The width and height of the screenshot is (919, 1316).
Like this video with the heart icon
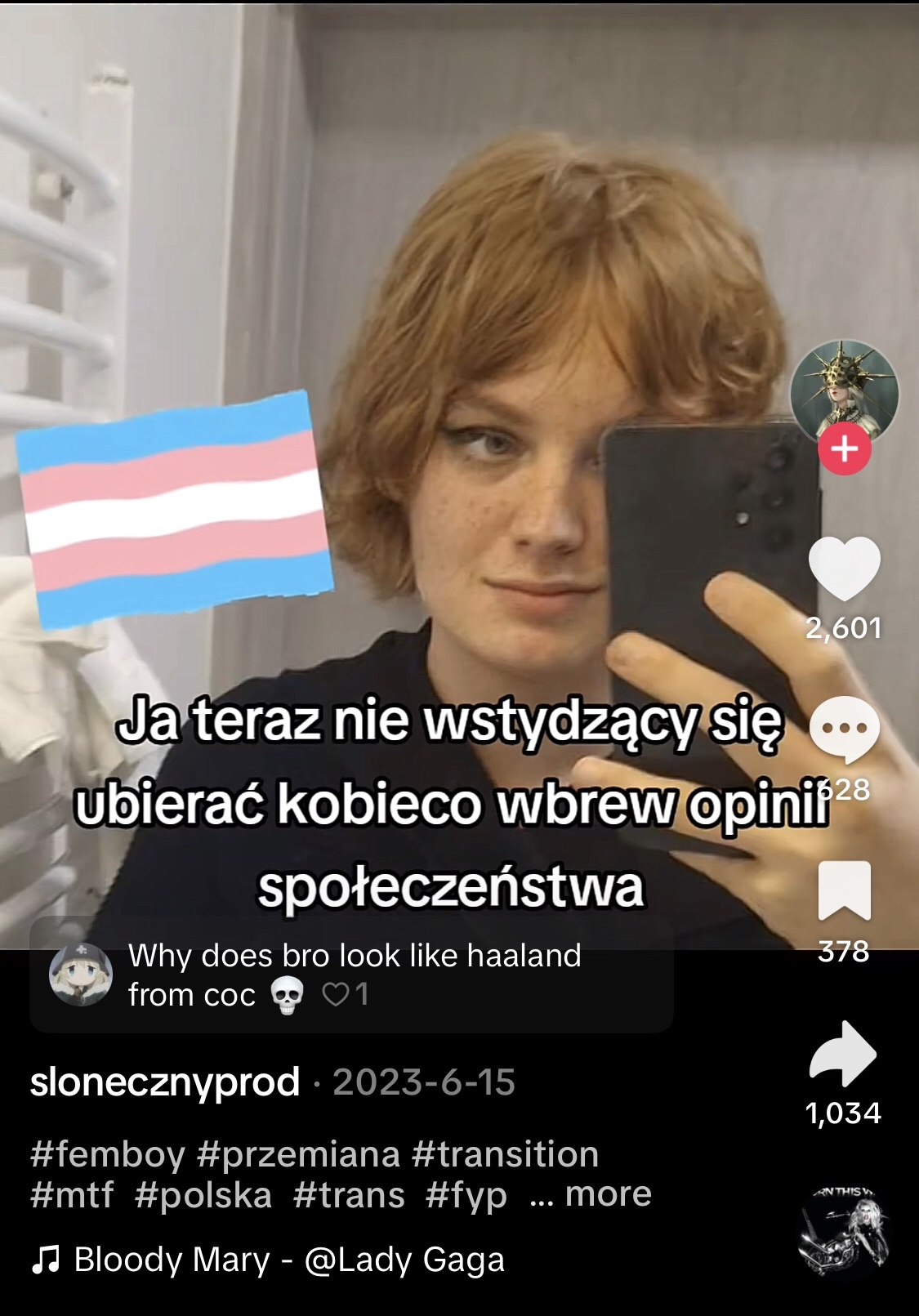click(844, 569)
